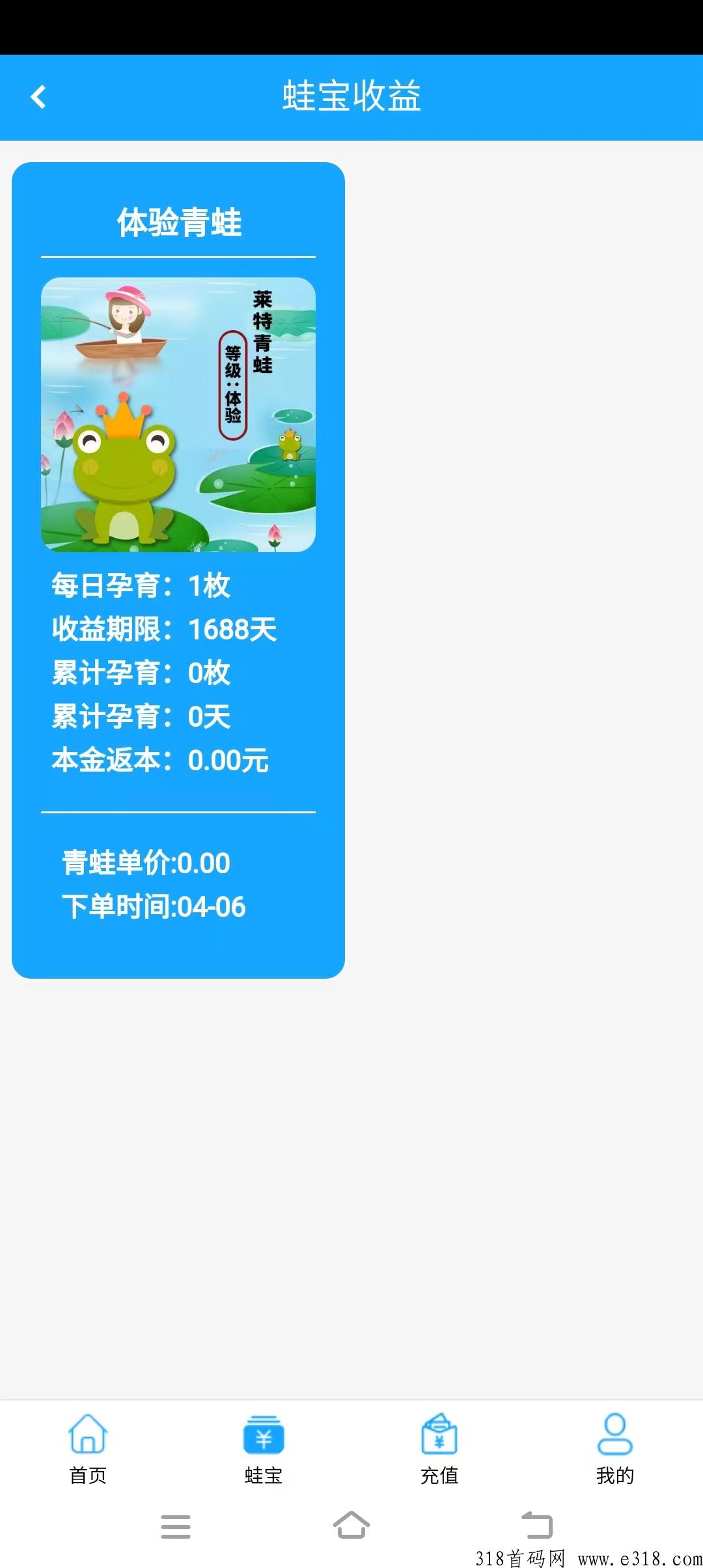Go back using the header arrow
This screenshot has height=1568, width=703.
(x=38, y=97)
